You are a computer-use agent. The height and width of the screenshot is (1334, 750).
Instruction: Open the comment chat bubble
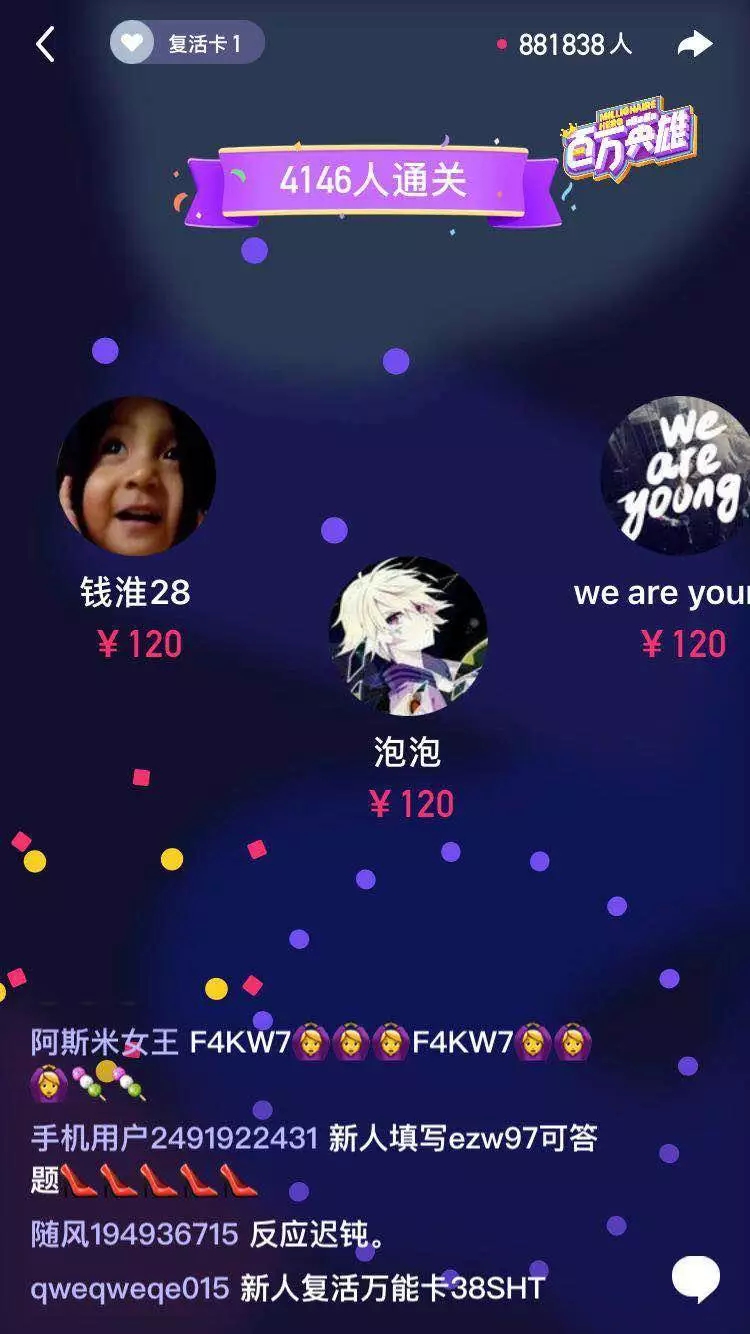[696, 1279]
